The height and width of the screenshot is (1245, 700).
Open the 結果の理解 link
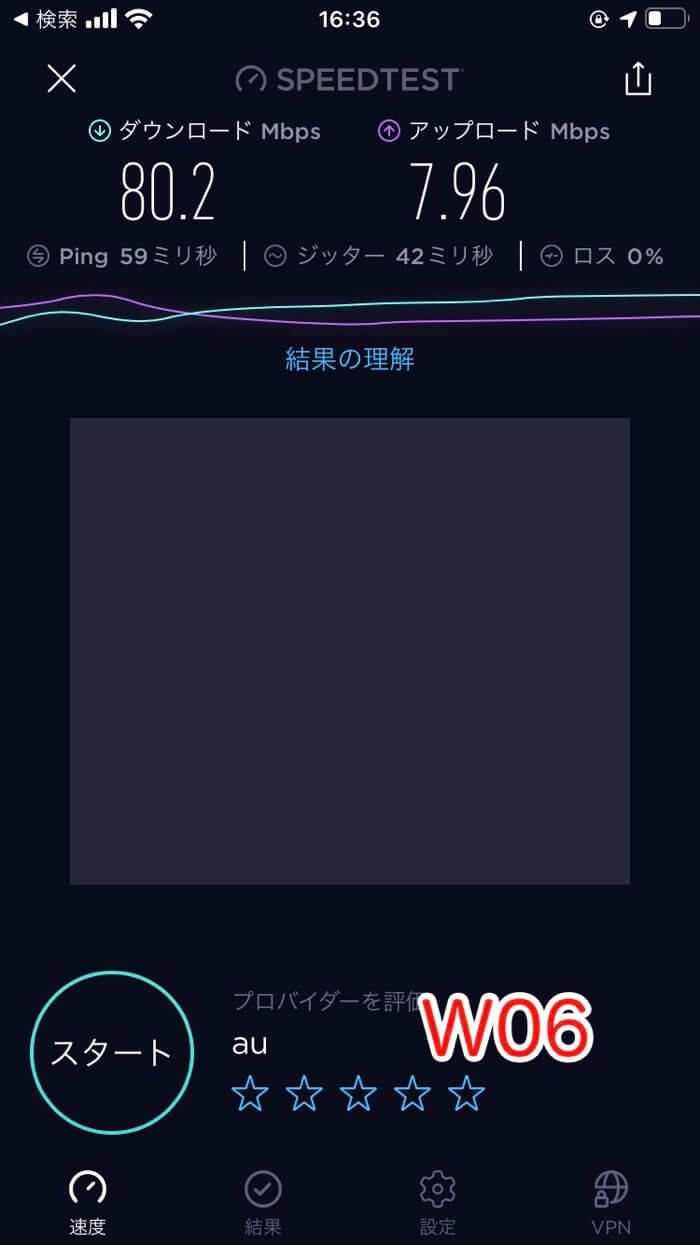click(350, 359)
